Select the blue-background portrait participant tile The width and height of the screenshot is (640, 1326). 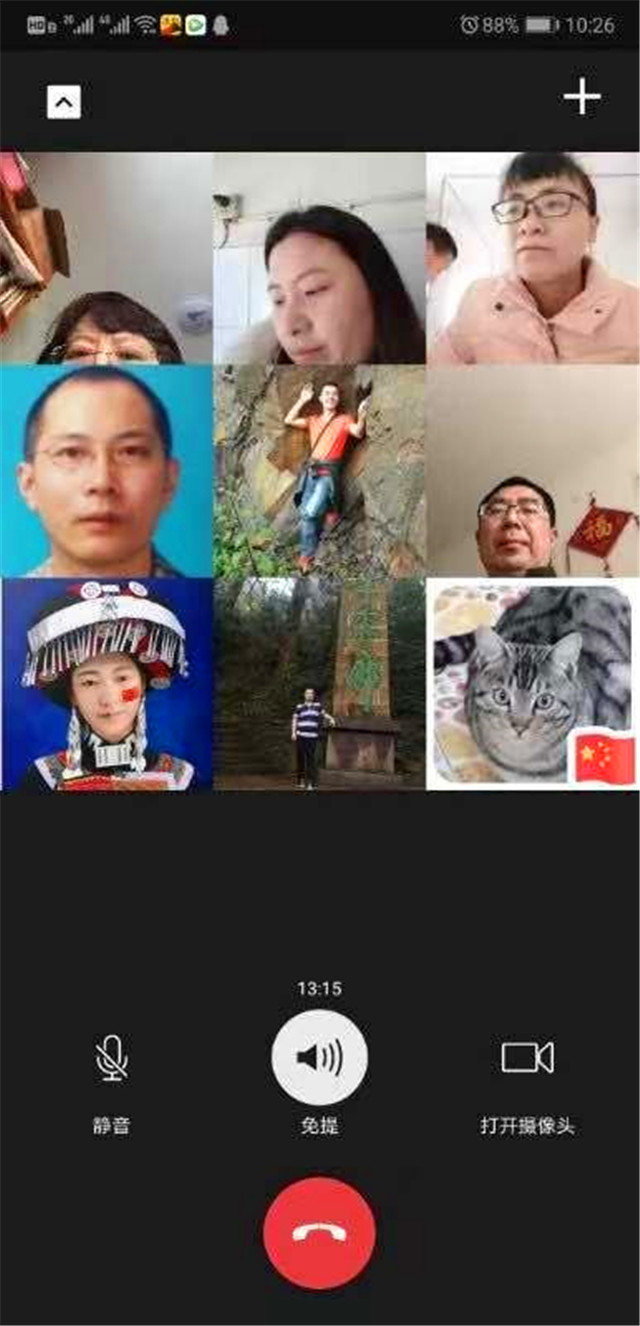pyautogui.click(x=106, y=471)
